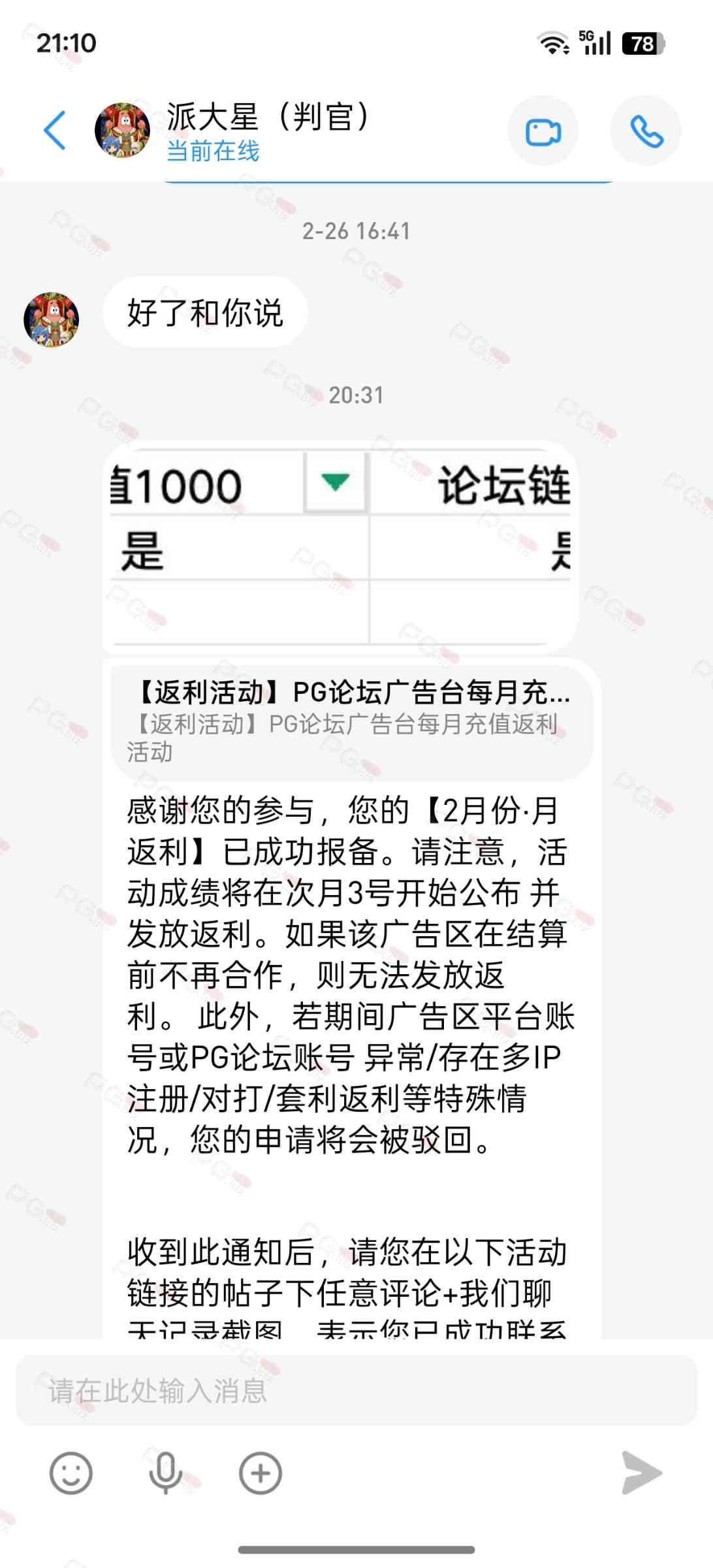
Task: Go back to the chat list
Action: pos(55,131)
